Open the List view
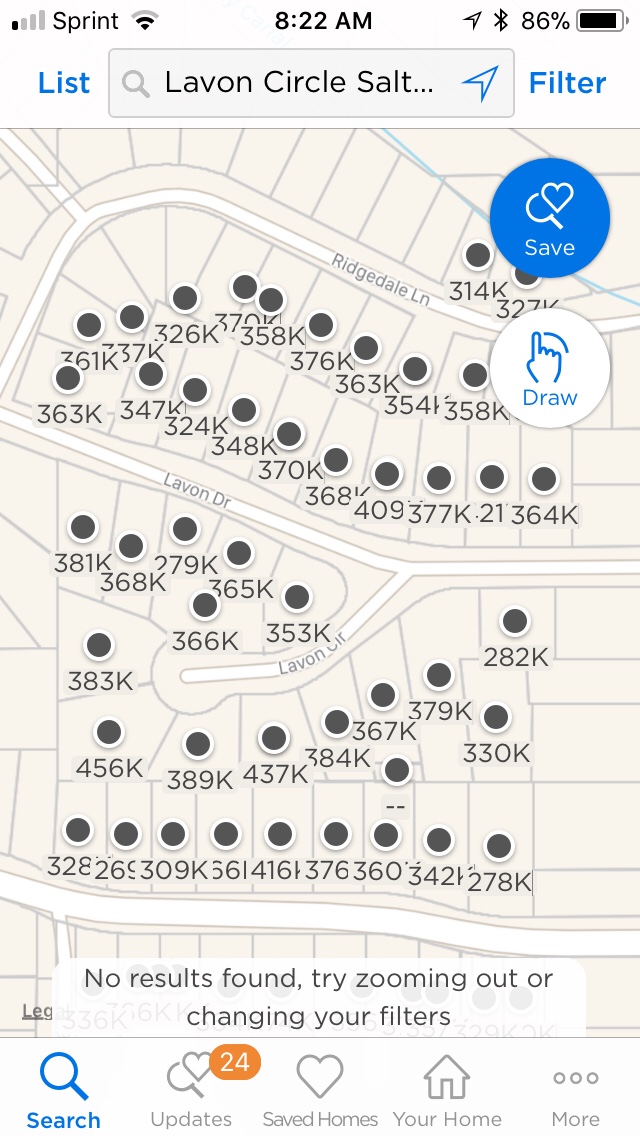The height and width of the screenshot is (1136, 640). [x=64, y=83]
